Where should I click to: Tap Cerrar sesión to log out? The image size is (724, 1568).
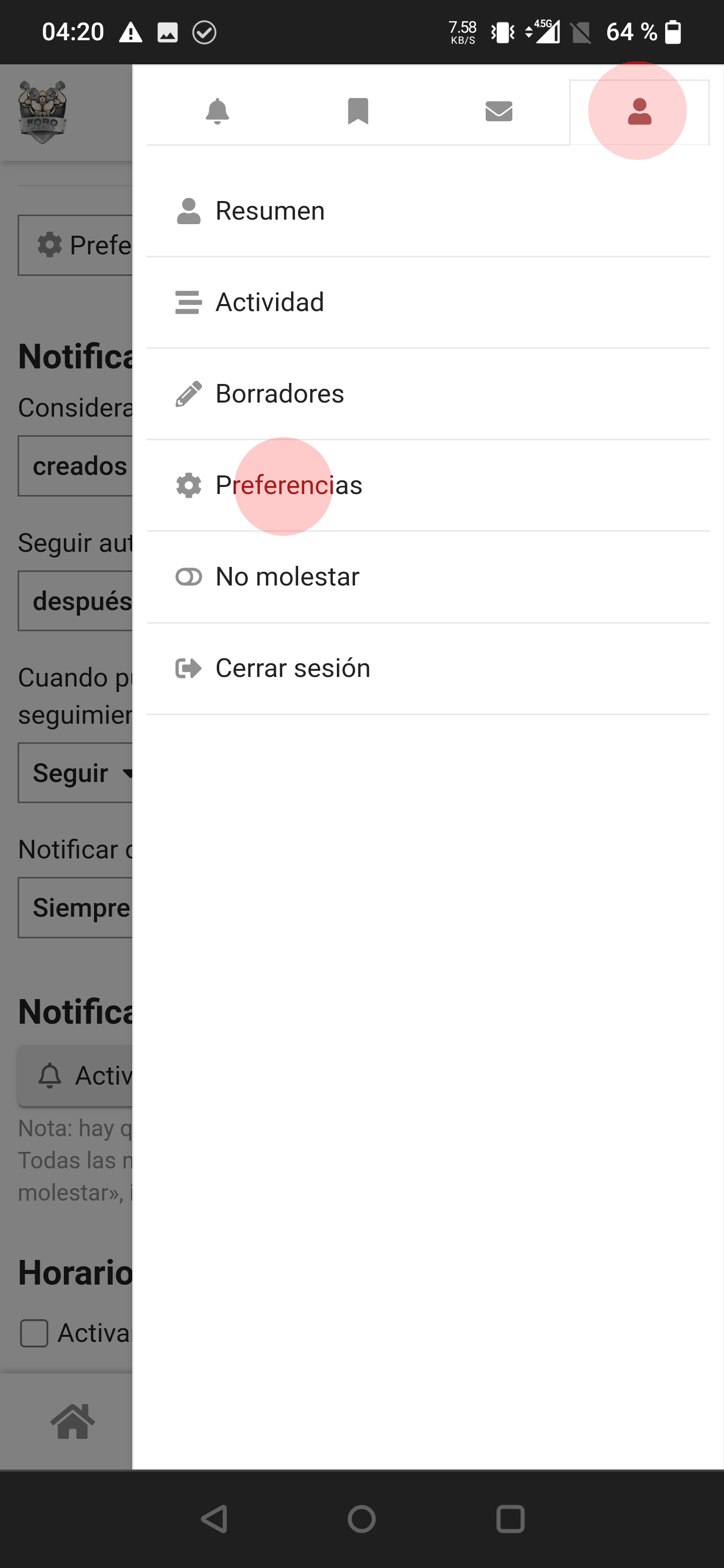pyautogui.click(x=428, y=668)
